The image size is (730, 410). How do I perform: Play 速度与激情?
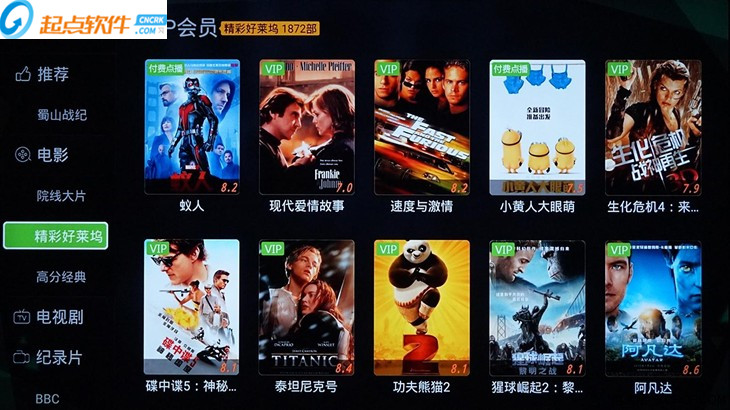[422, 127]
